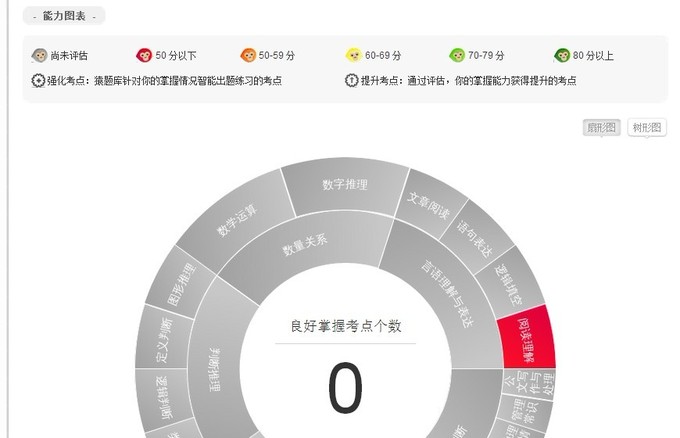
Task: Open the 数字推理 chart segment
Action: [x=344, y=185]
